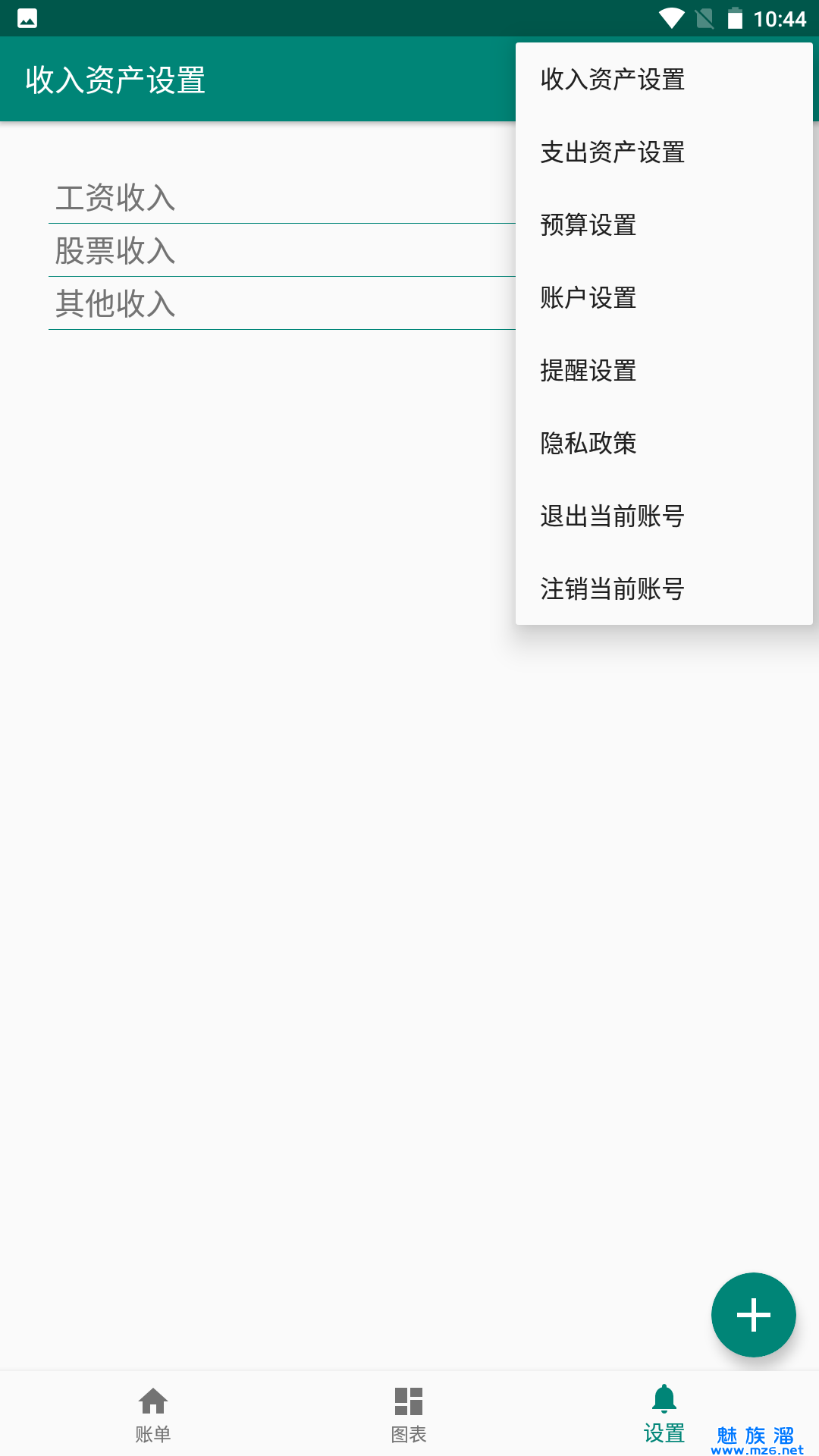Go to 账户设置
This screenshot has width=819, height=1456.
(588, 298)
